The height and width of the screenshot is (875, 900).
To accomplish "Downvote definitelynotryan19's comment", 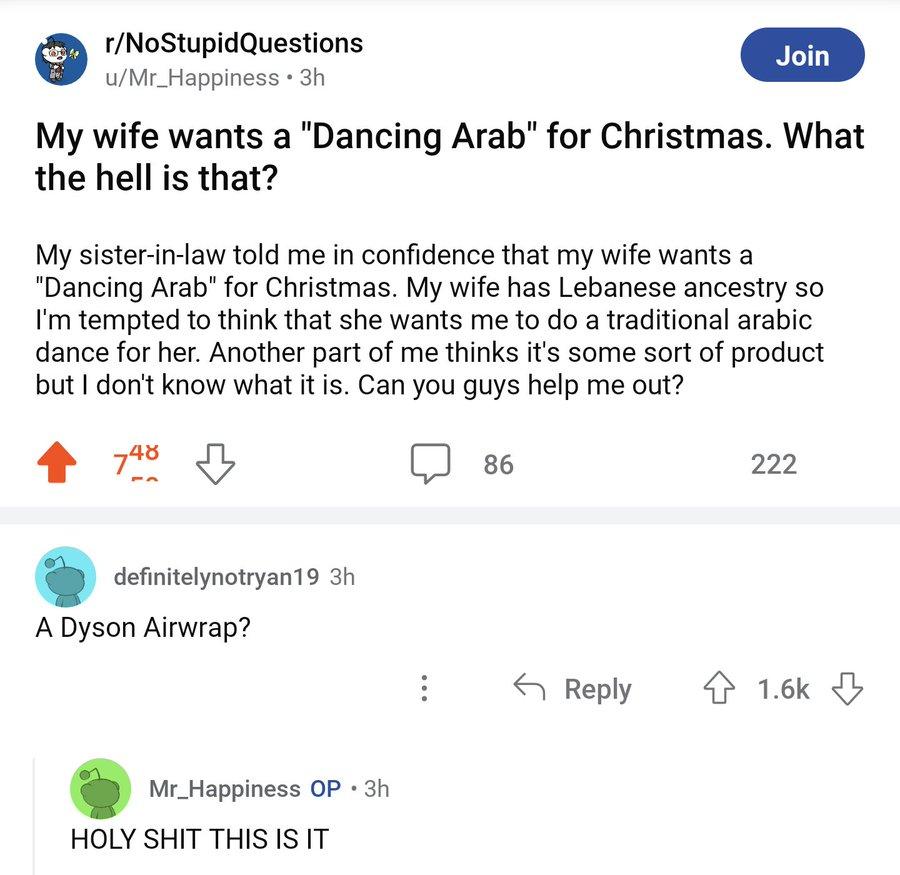I will 848,688.
